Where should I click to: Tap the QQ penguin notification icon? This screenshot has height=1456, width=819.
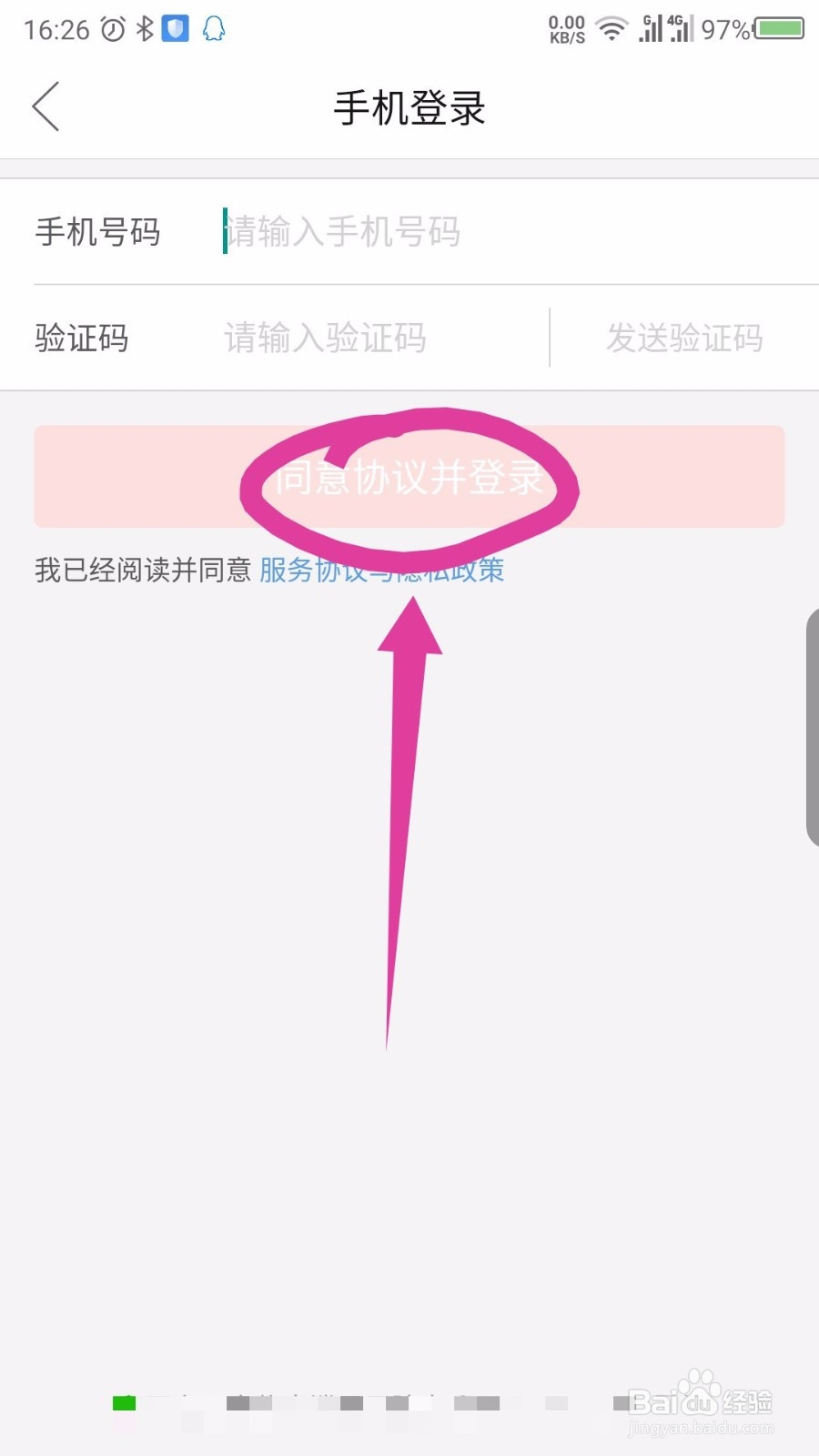click(x=212, y=30)
